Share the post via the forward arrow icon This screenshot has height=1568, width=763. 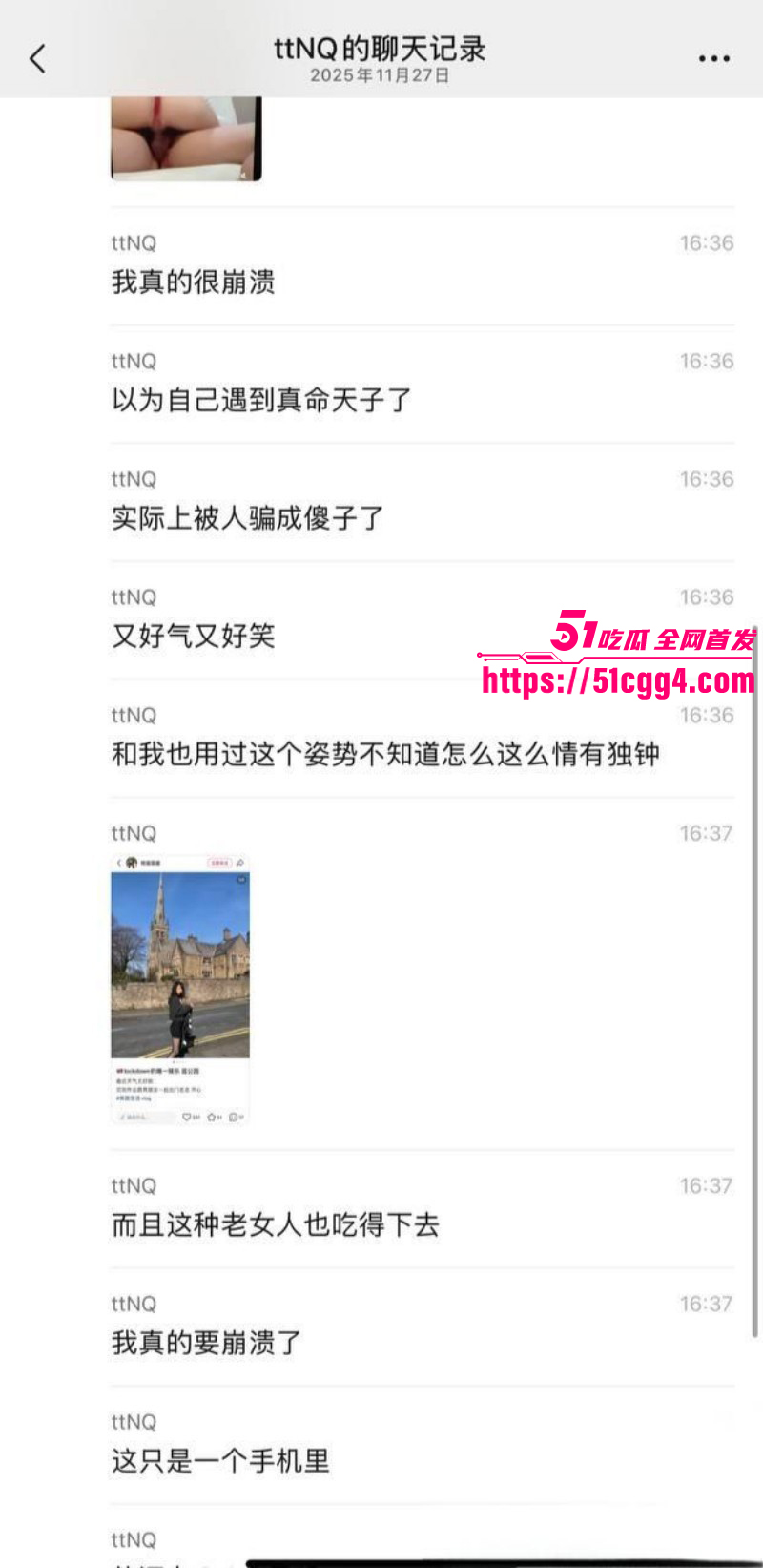click(240, 863)
